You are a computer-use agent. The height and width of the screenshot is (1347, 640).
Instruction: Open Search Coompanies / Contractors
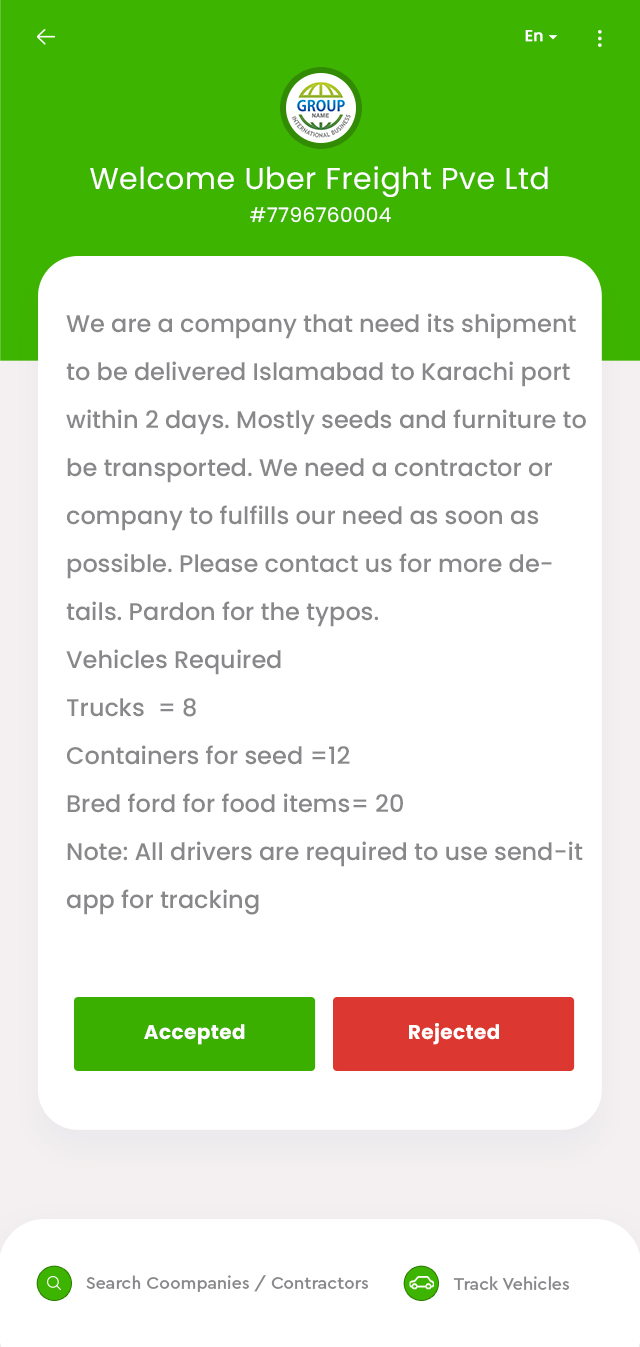pos(203,1283)
